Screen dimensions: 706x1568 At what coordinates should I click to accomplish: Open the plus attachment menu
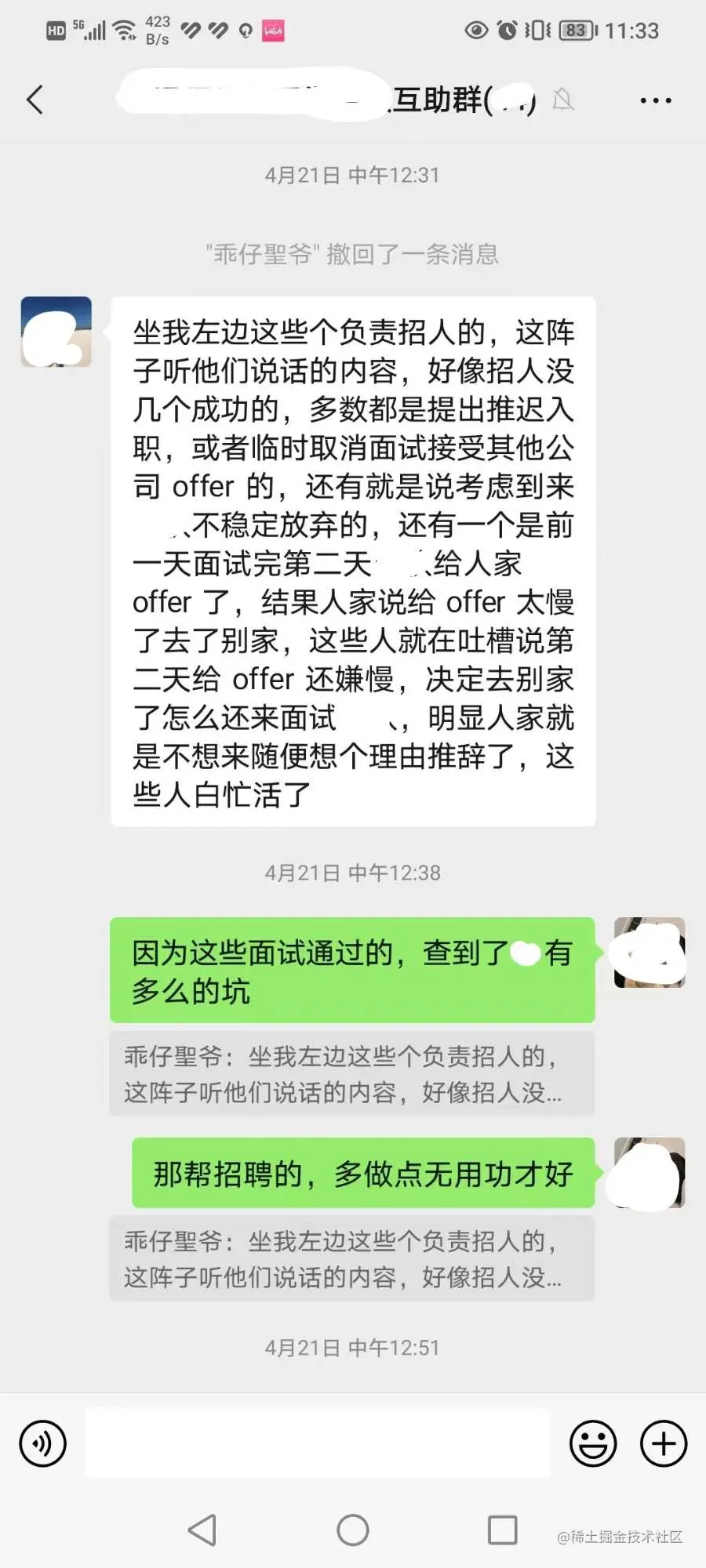tap(664, 1443)
